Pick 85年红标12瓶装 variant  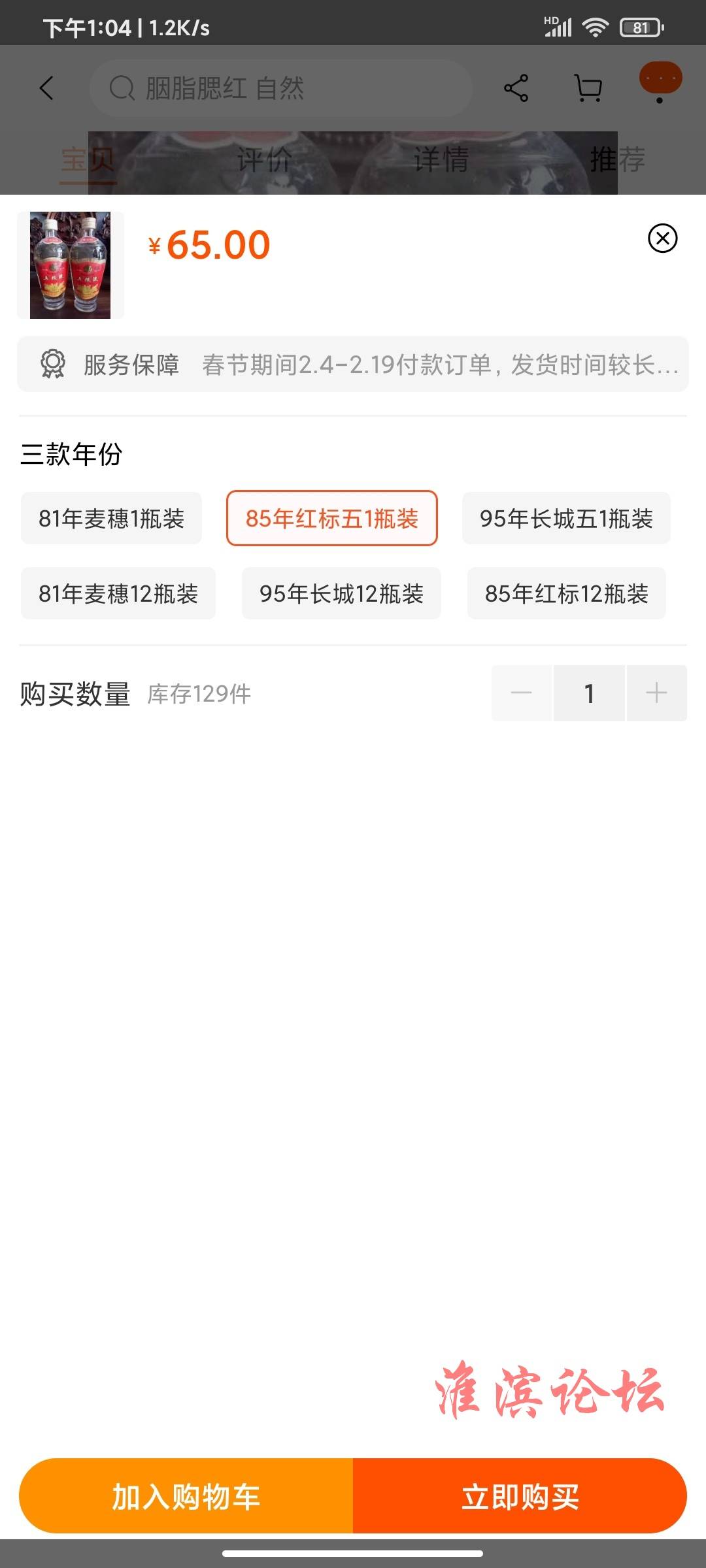(x=566, y=593)
